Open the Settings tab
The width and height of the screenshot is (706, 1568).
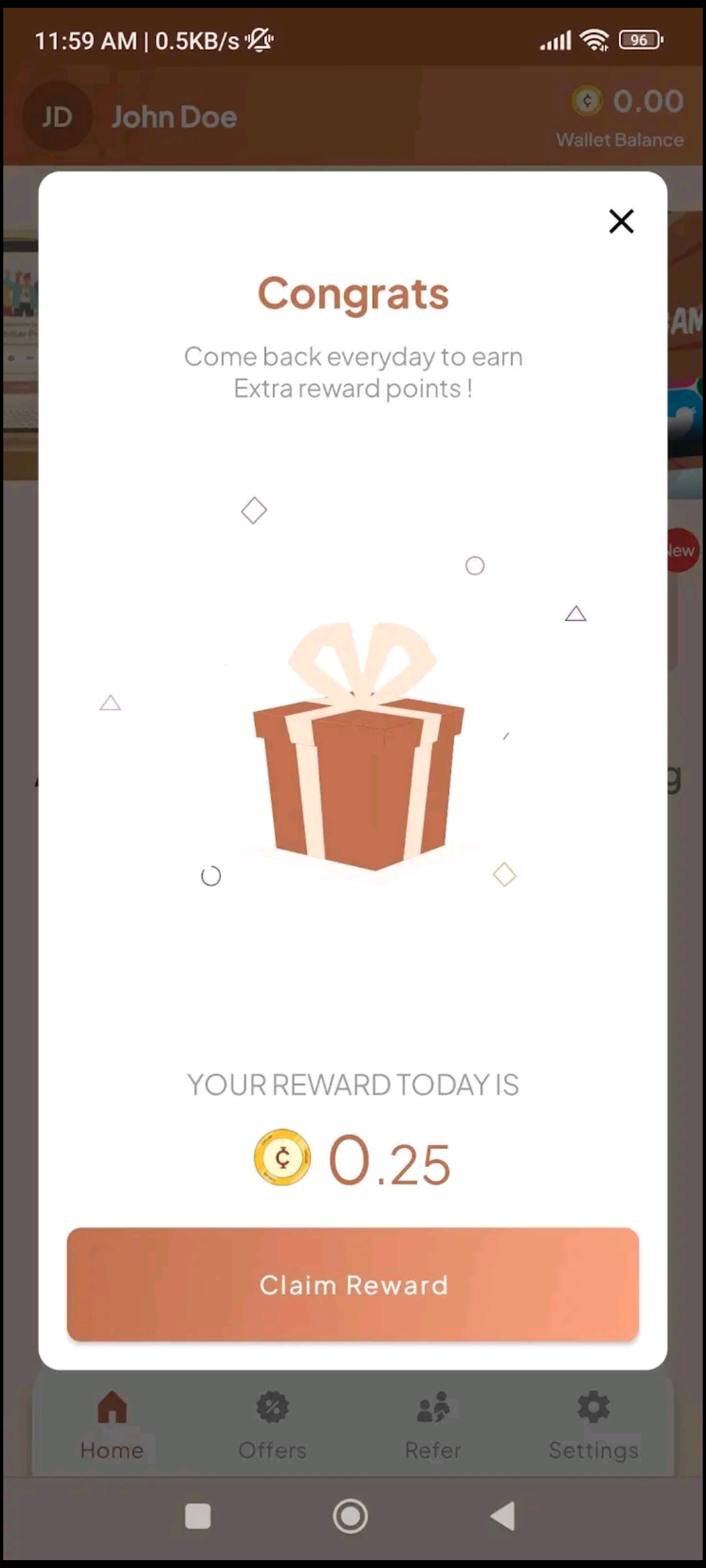point(594,1424)
